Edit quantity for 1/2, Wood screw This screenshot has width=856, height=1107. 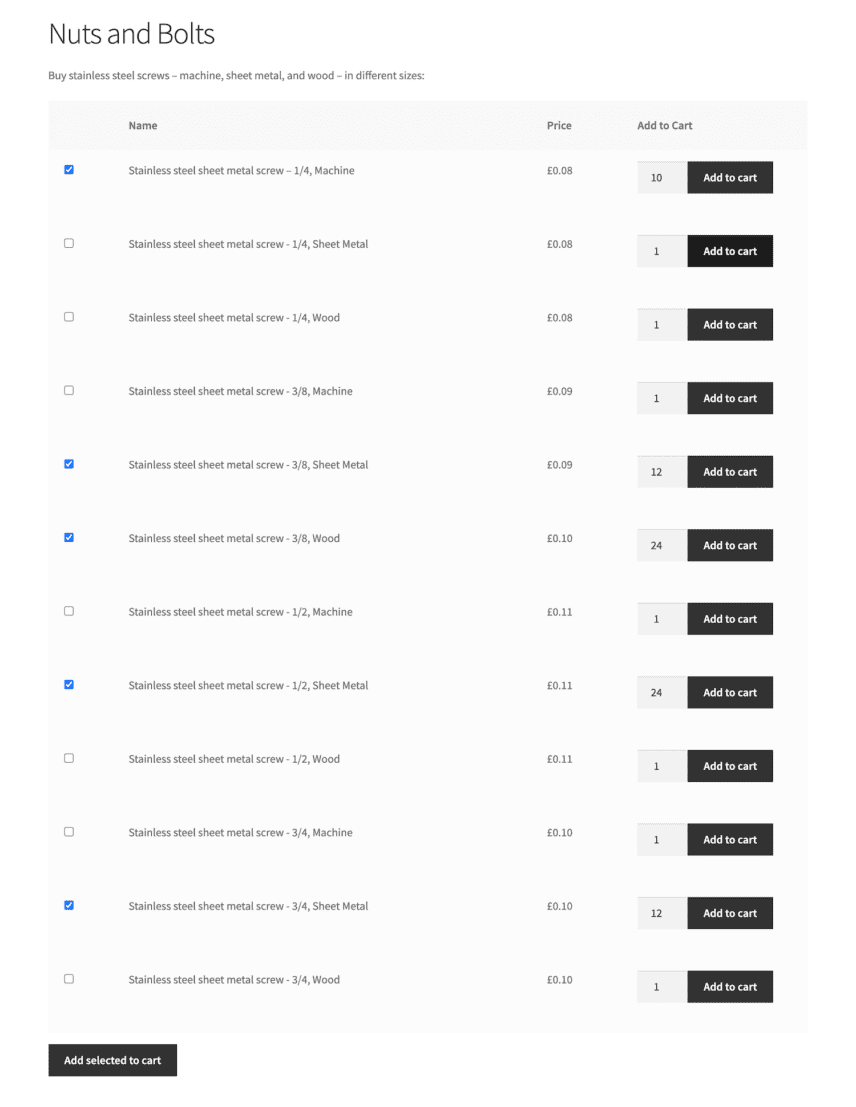pyautogui.click(x=660, y=766)
